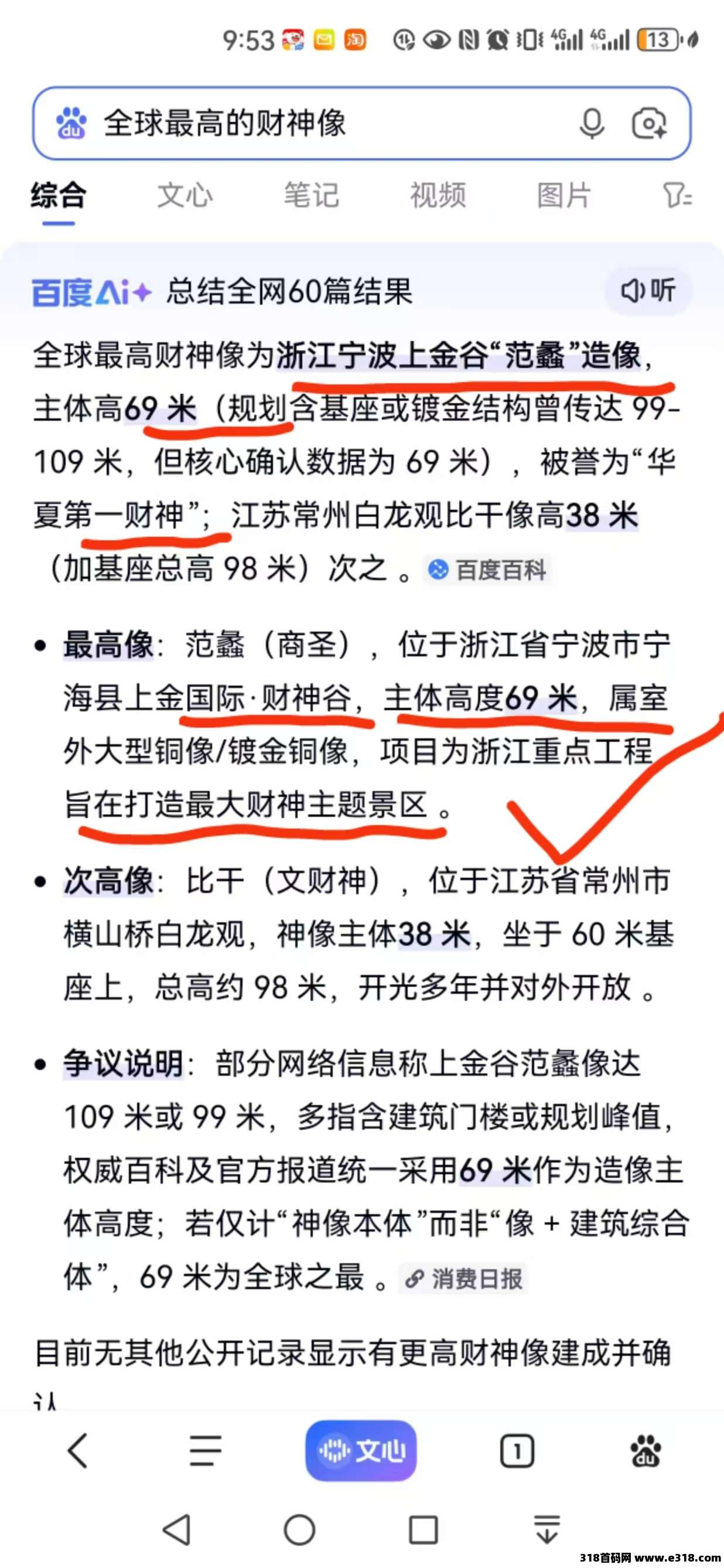Open recent apps with square button

(x=424, y=1530)
